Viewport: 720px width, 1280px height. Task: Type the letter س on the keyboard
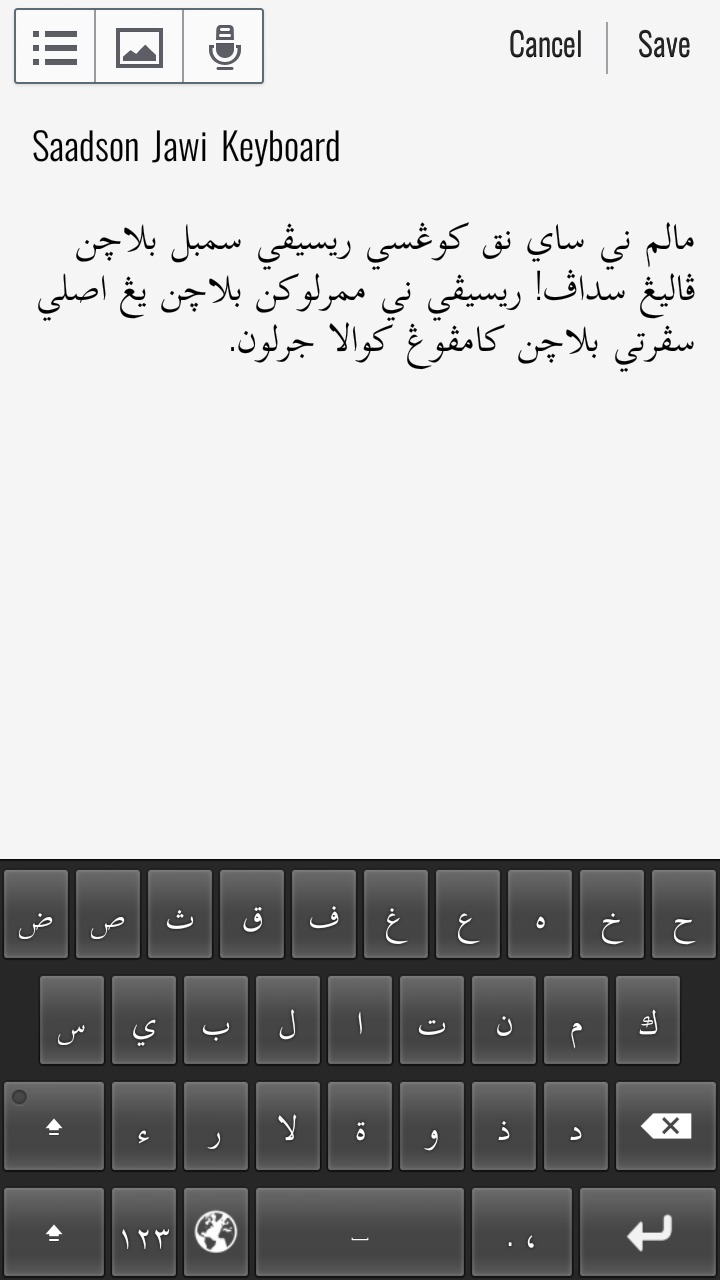click(72, 1021)
